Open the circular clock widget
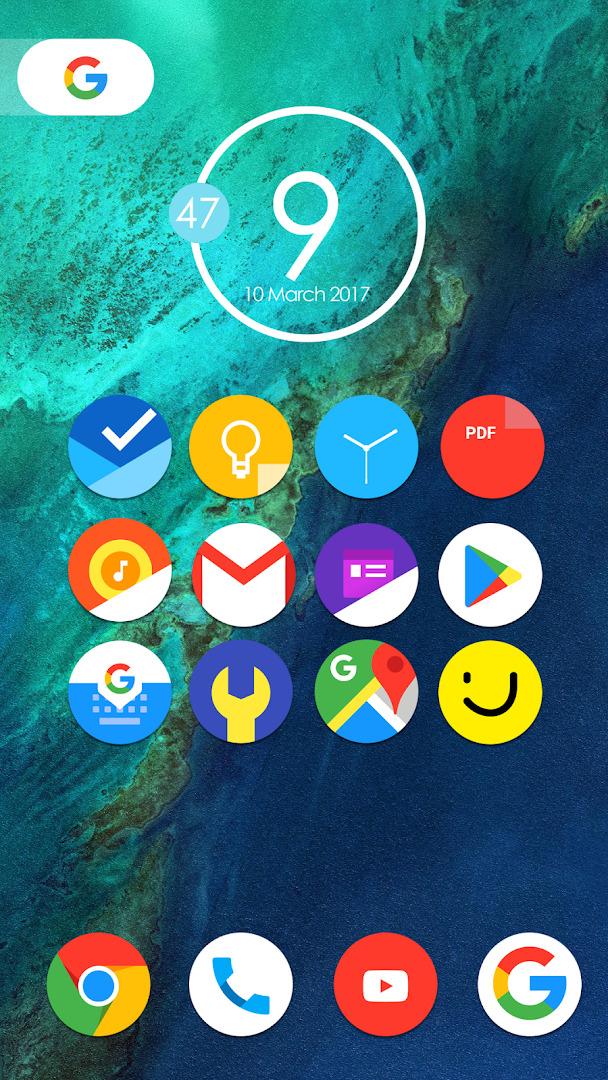The image size is (608, 1080). 306,225
